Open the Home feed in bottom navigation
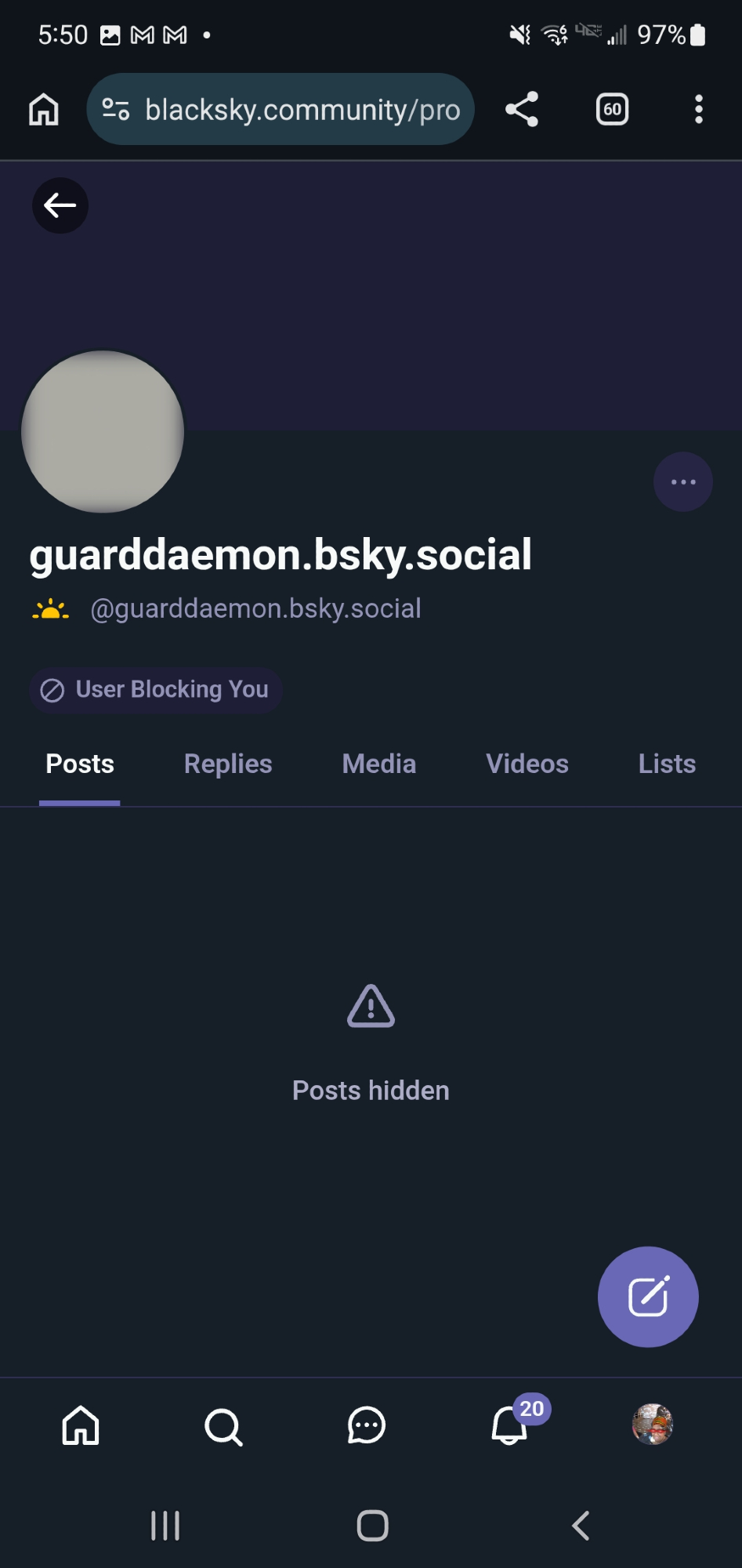This screenshot has height=1568, width=742. coord(81,1425)
